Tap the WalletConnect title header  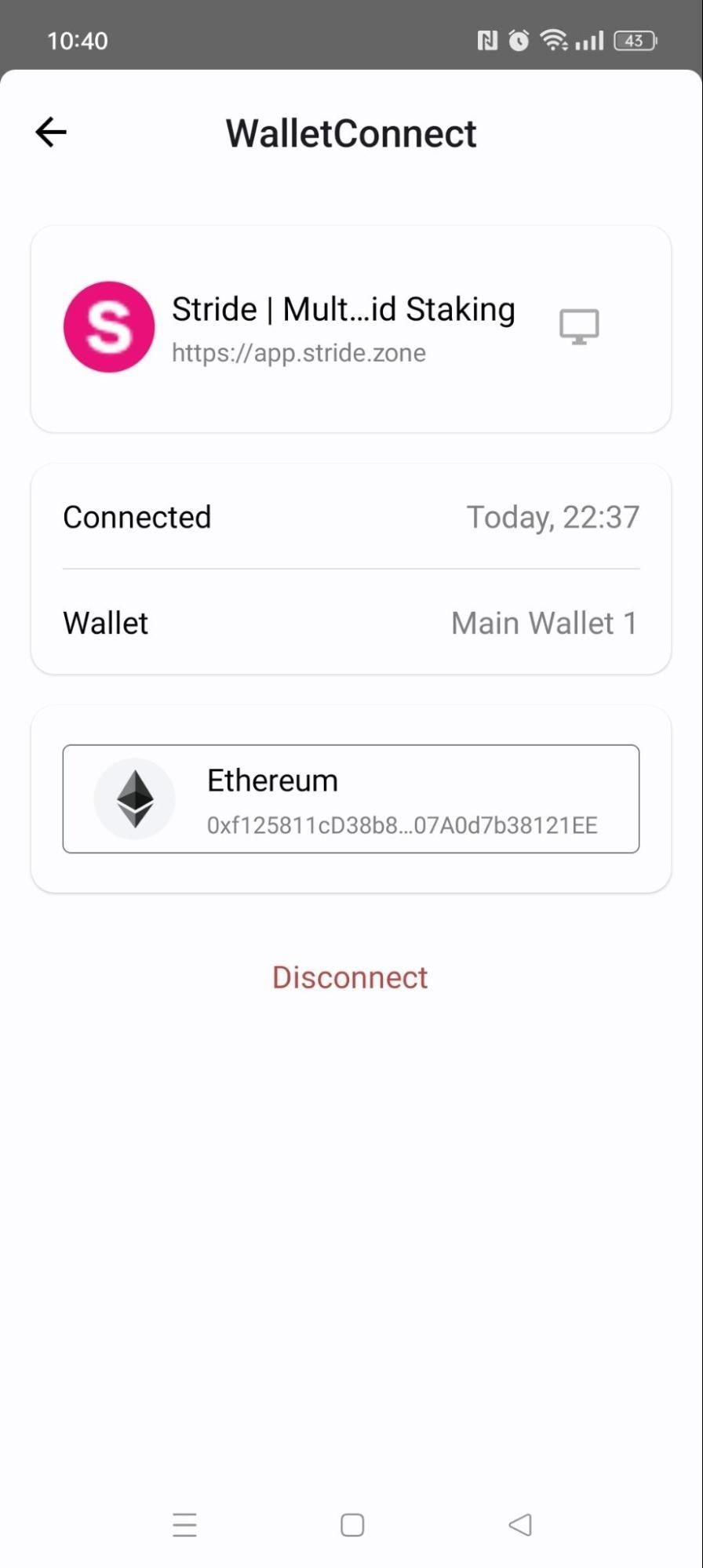(x=351, y=132)
